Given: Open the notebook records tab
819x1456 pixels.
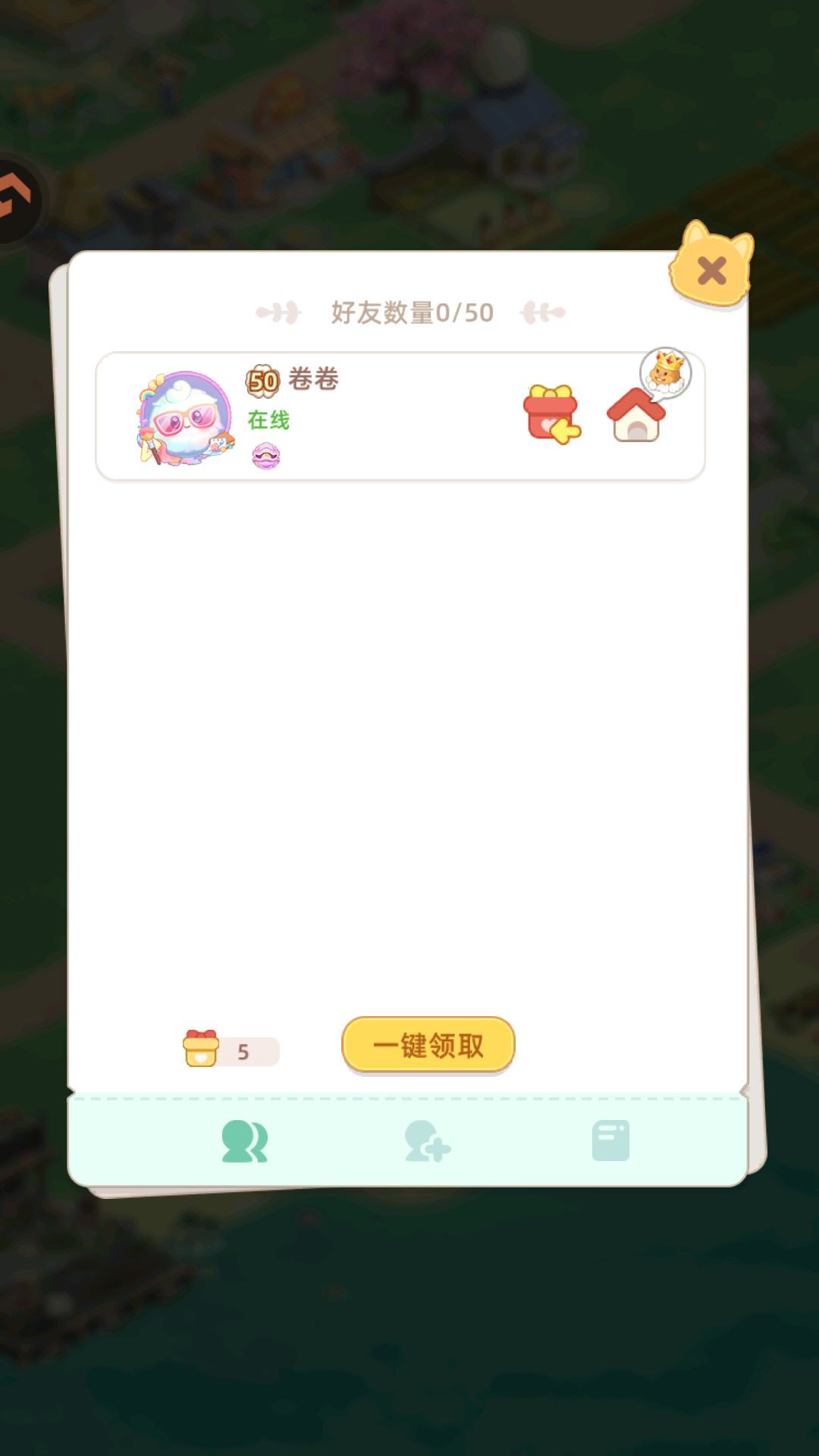Looking at the screenshot, I should (x=610, y=1141).
